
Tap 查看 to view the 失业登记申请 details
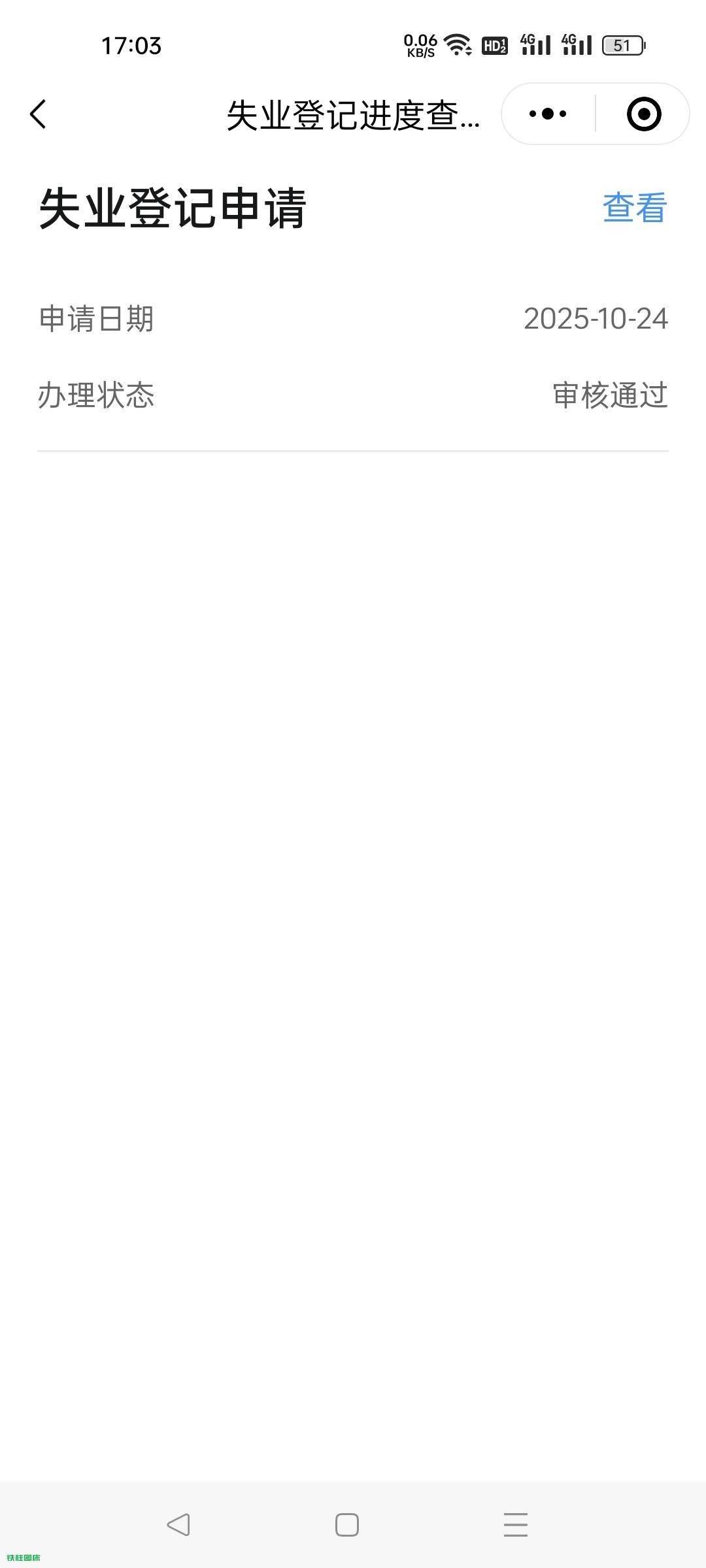634,208
